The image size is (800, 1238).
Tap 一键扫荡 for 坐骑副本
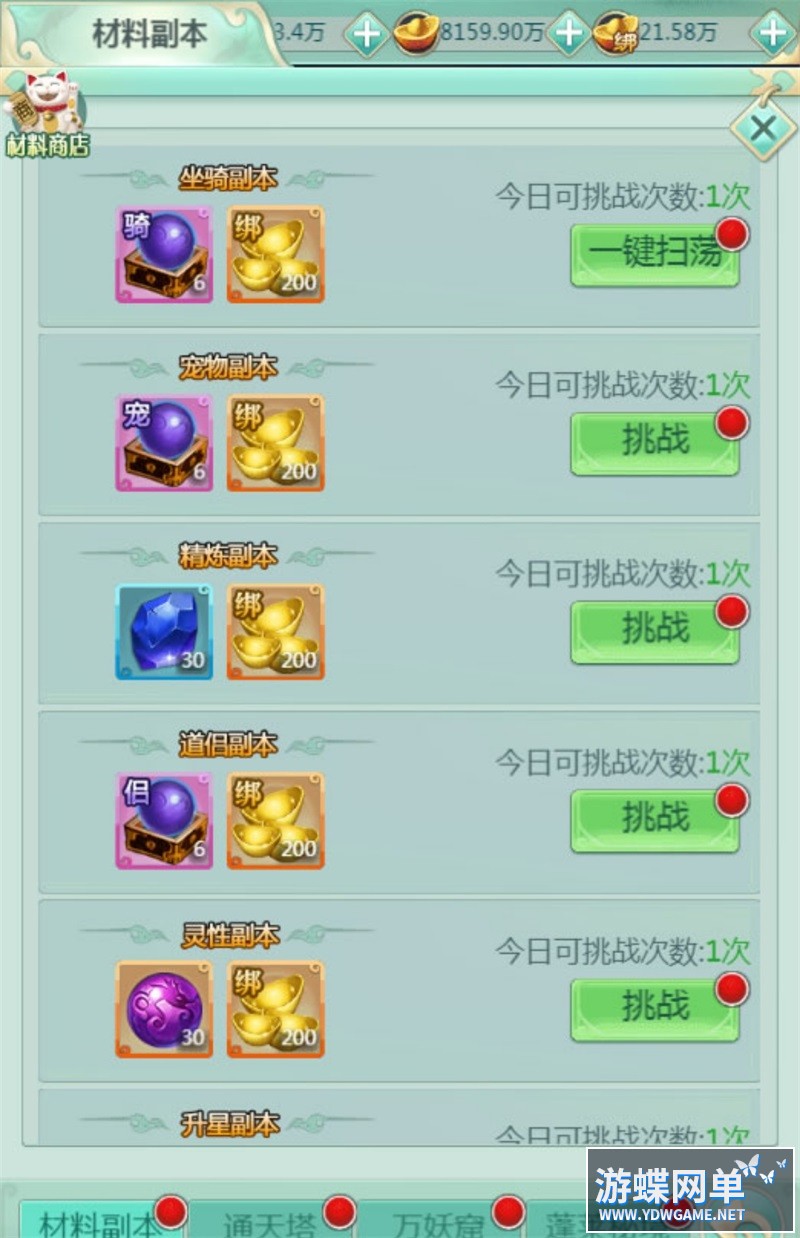tap(655, 254)
